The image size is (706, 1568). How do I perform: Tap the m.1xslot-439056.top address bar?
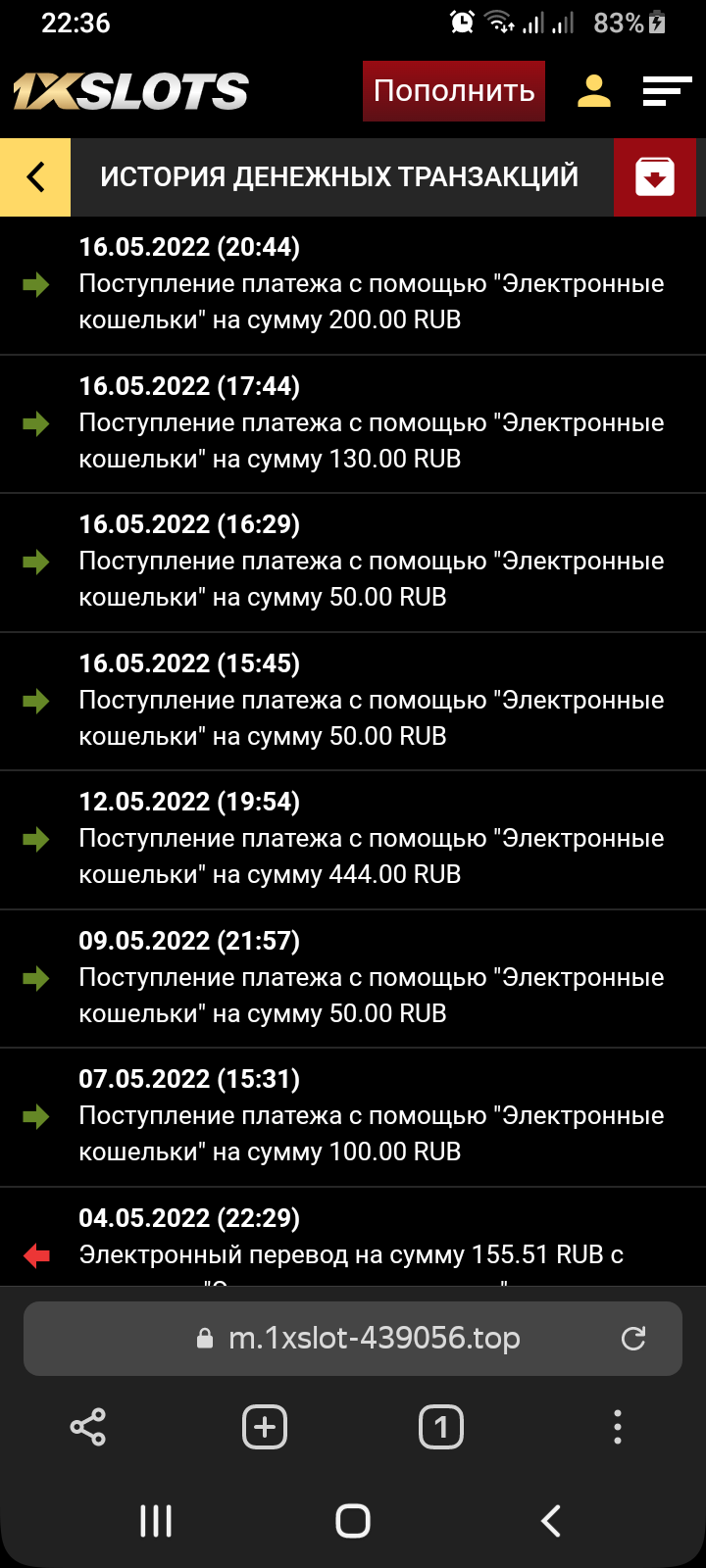tap(373, 1339)
